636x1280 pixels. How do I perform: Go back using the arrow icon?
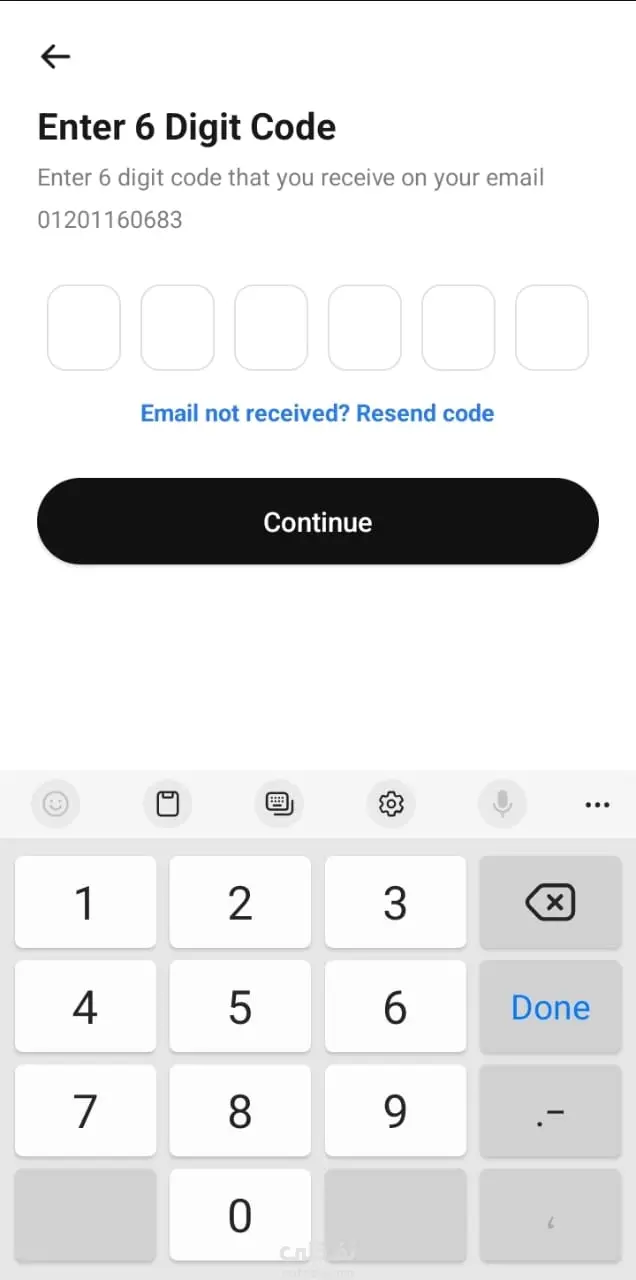(55, 57)
